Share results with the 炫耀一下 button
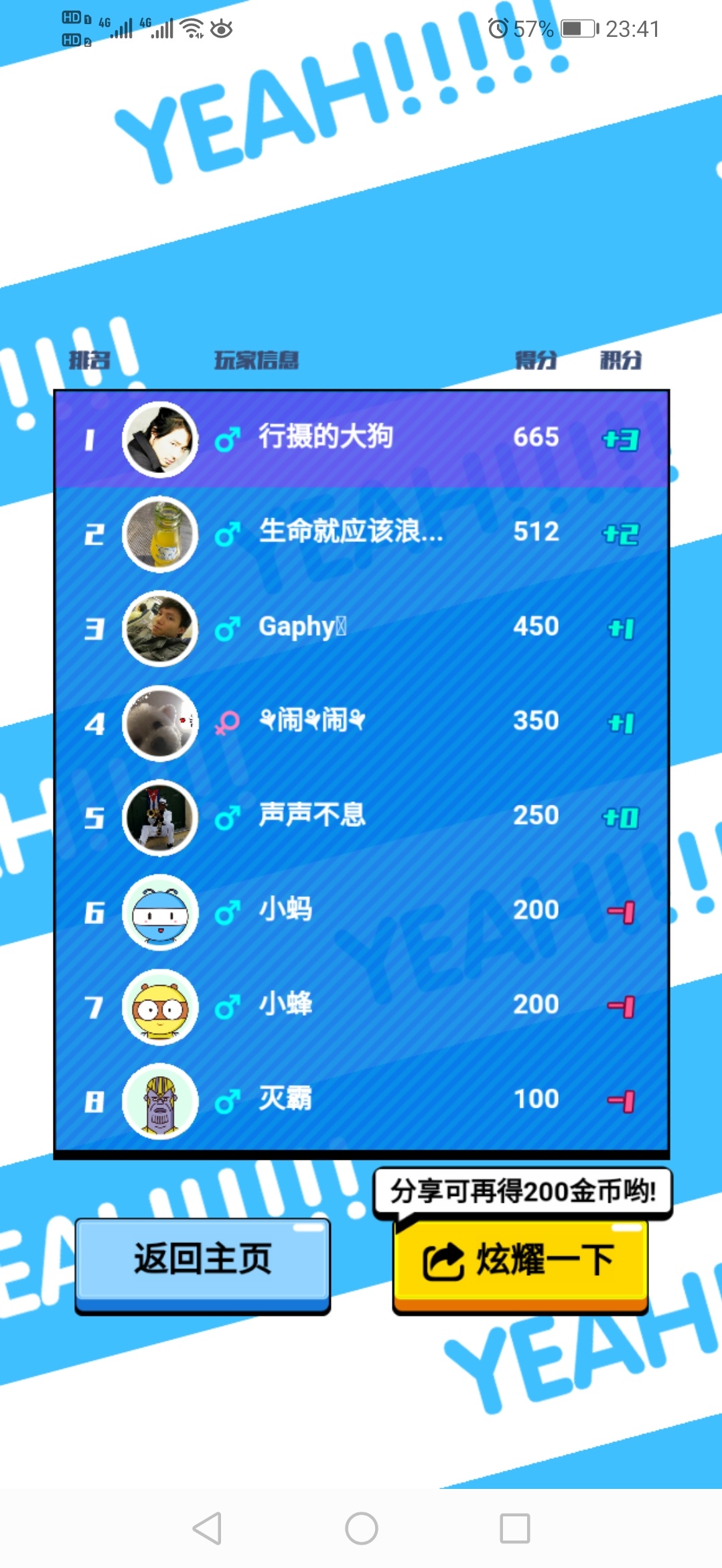722x1568 pixels. [520, 1260]
